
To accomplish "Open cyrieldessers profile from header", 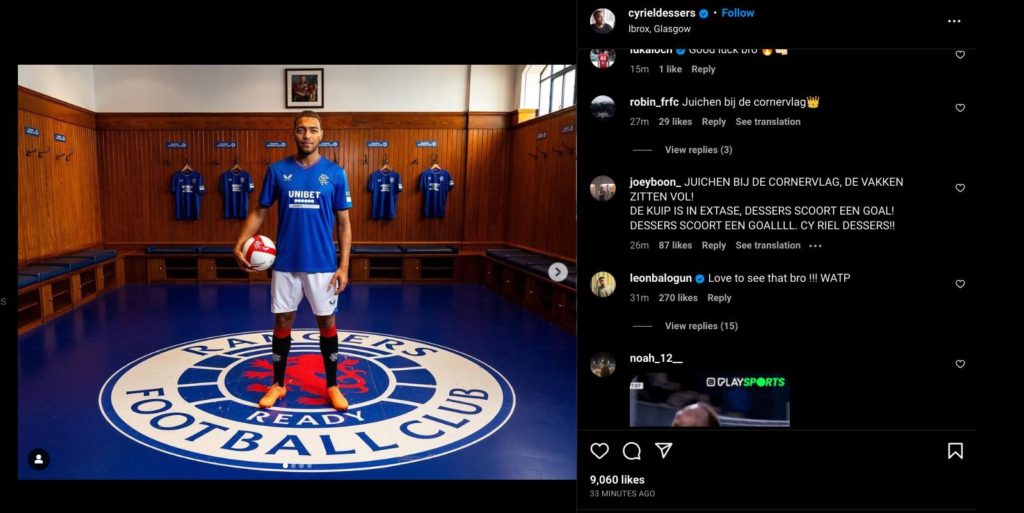I will [x=661, y=13].
